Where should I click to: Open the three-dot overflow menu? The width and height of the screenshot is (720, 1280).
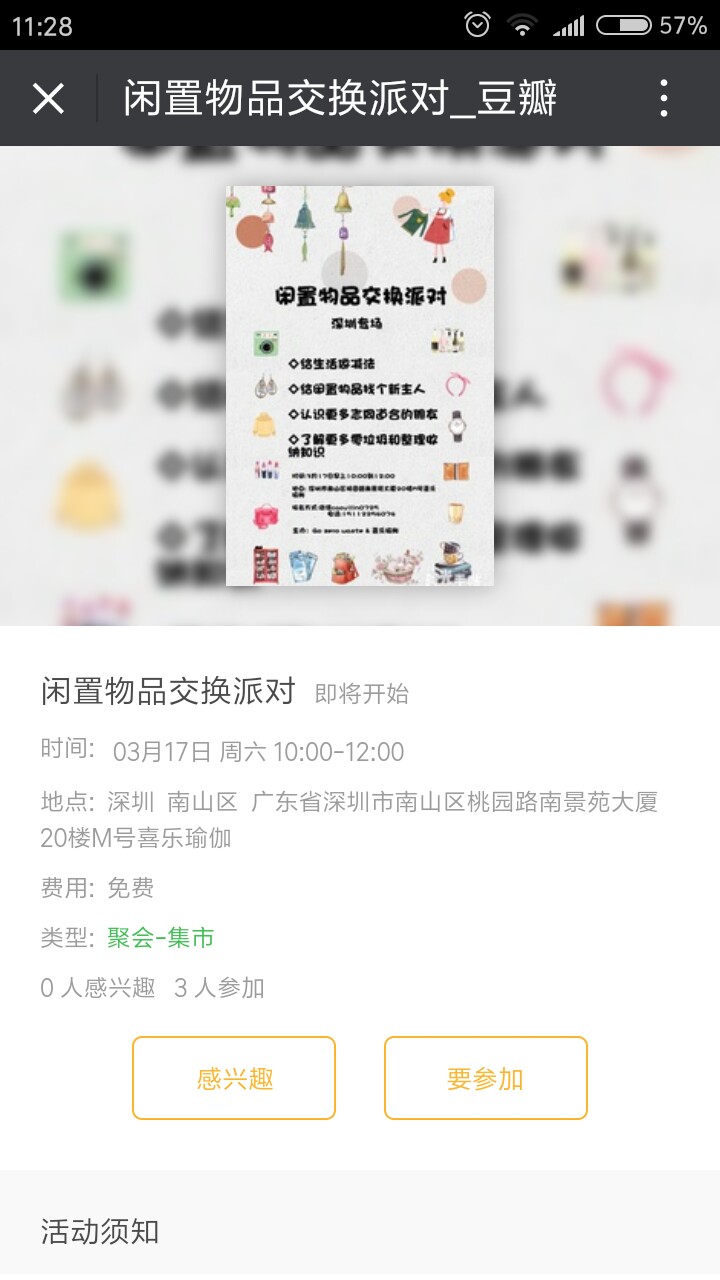coord(664,99)
